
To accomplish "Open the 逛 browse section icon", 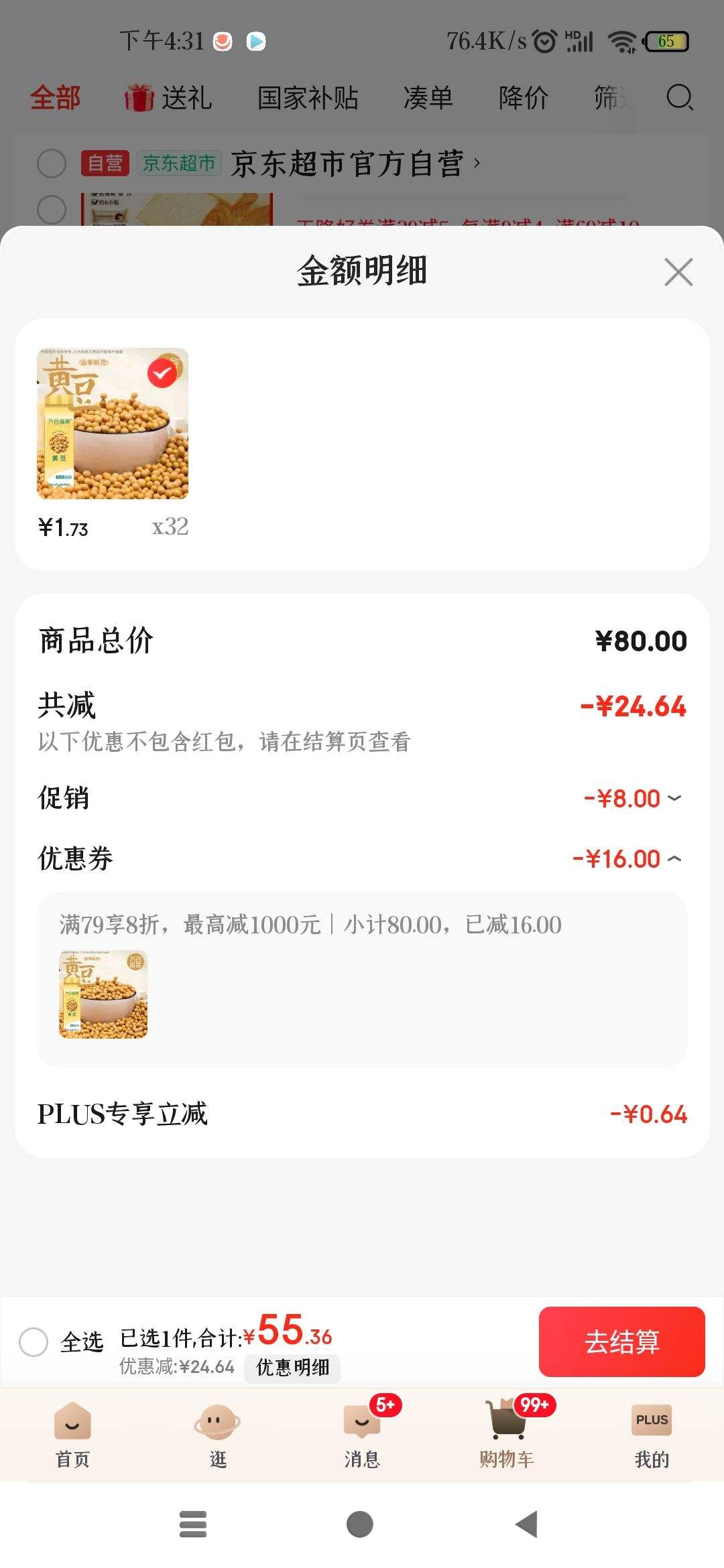I will click(x=217, y=1421).
